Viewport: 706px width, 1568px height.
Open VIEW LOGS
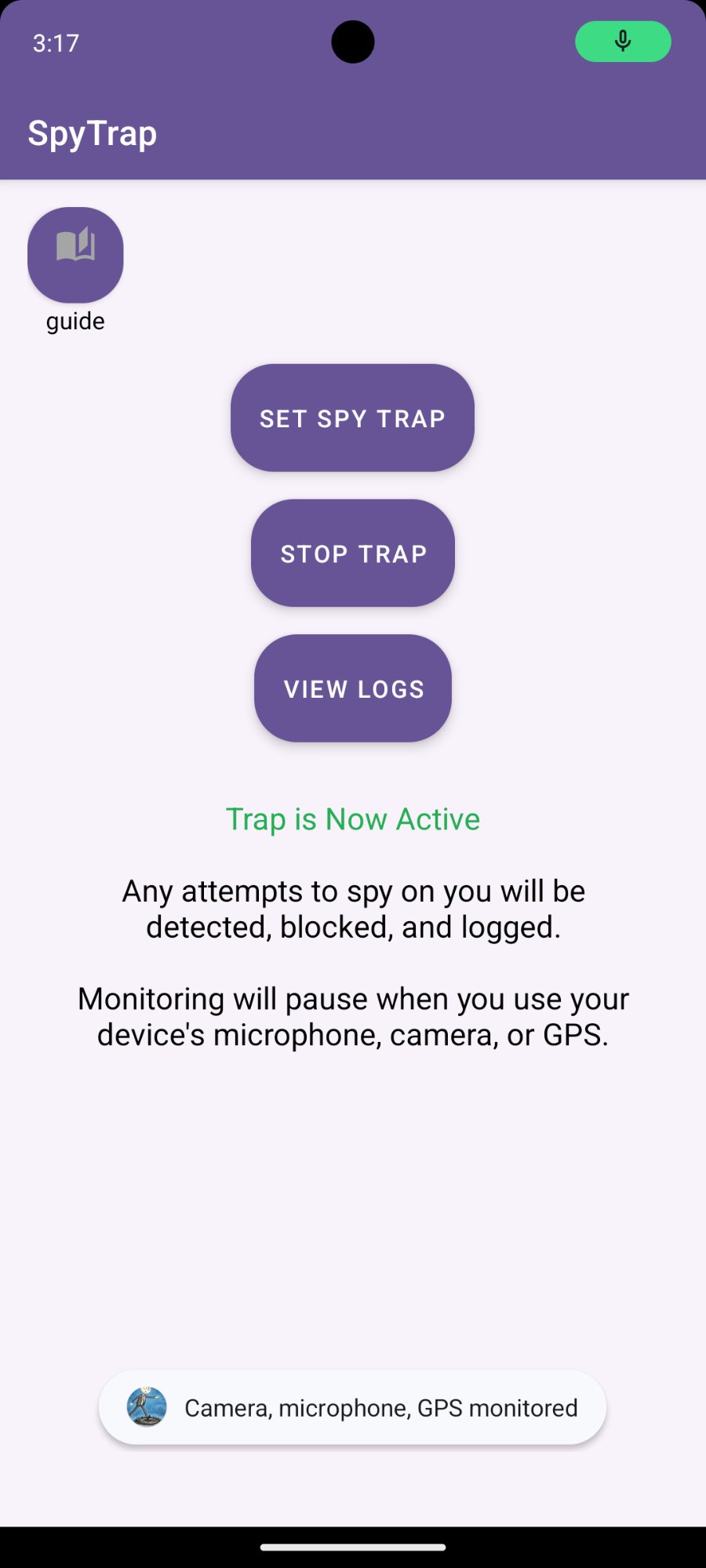click(x=352, y=688)
